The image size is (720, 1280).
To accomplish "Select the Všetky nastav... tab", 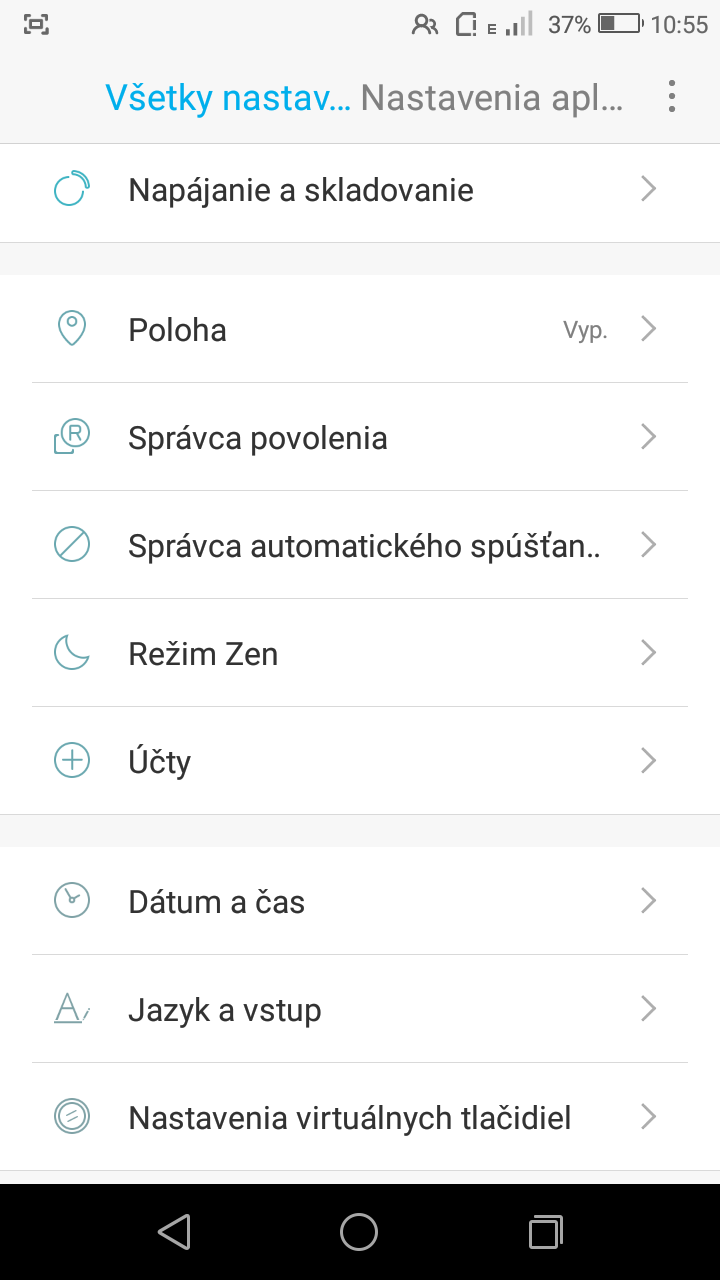I will click(228, 98).
